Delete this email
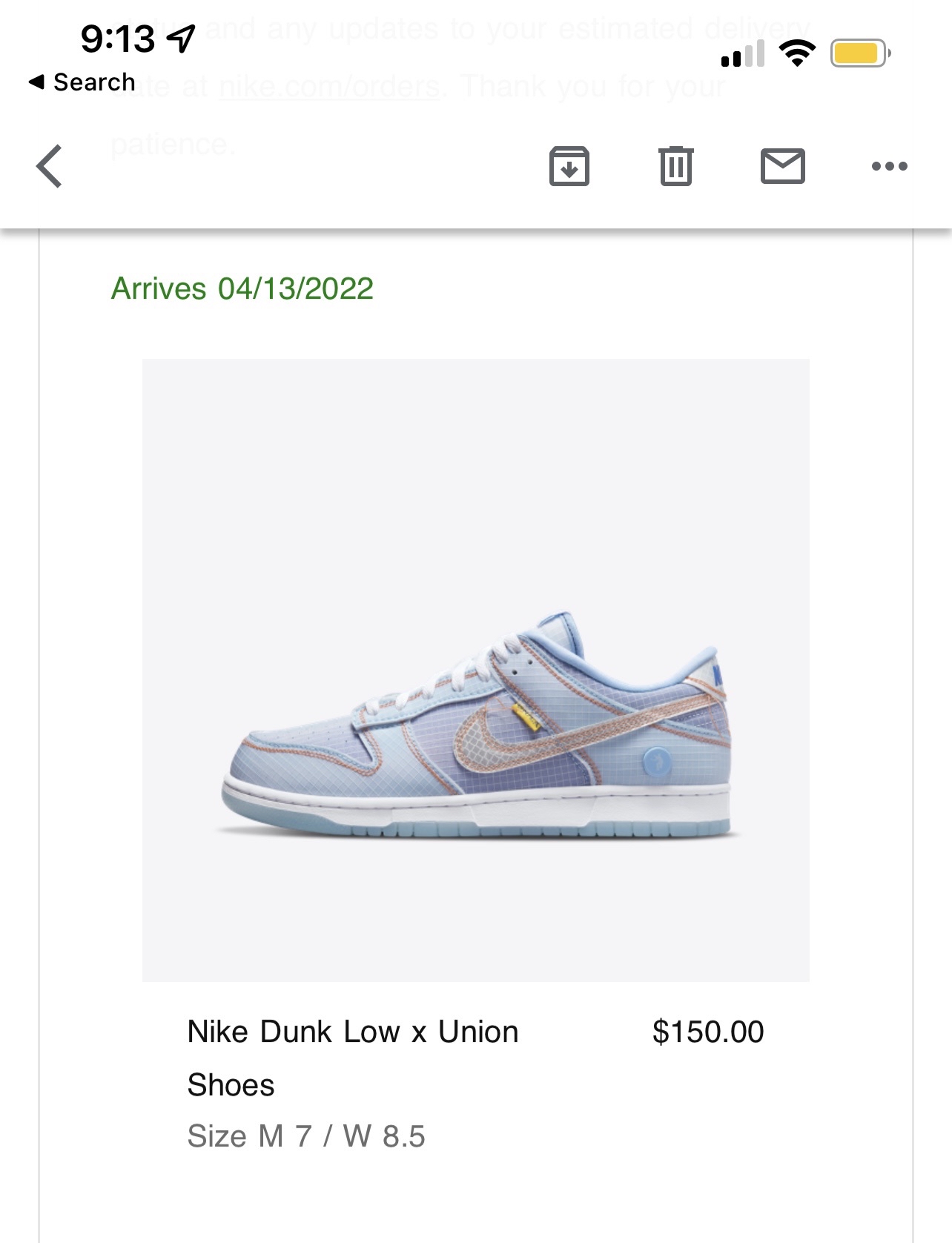Image resolution: width=952 pixels, height=1243 pixels. (x=675, y=166)
